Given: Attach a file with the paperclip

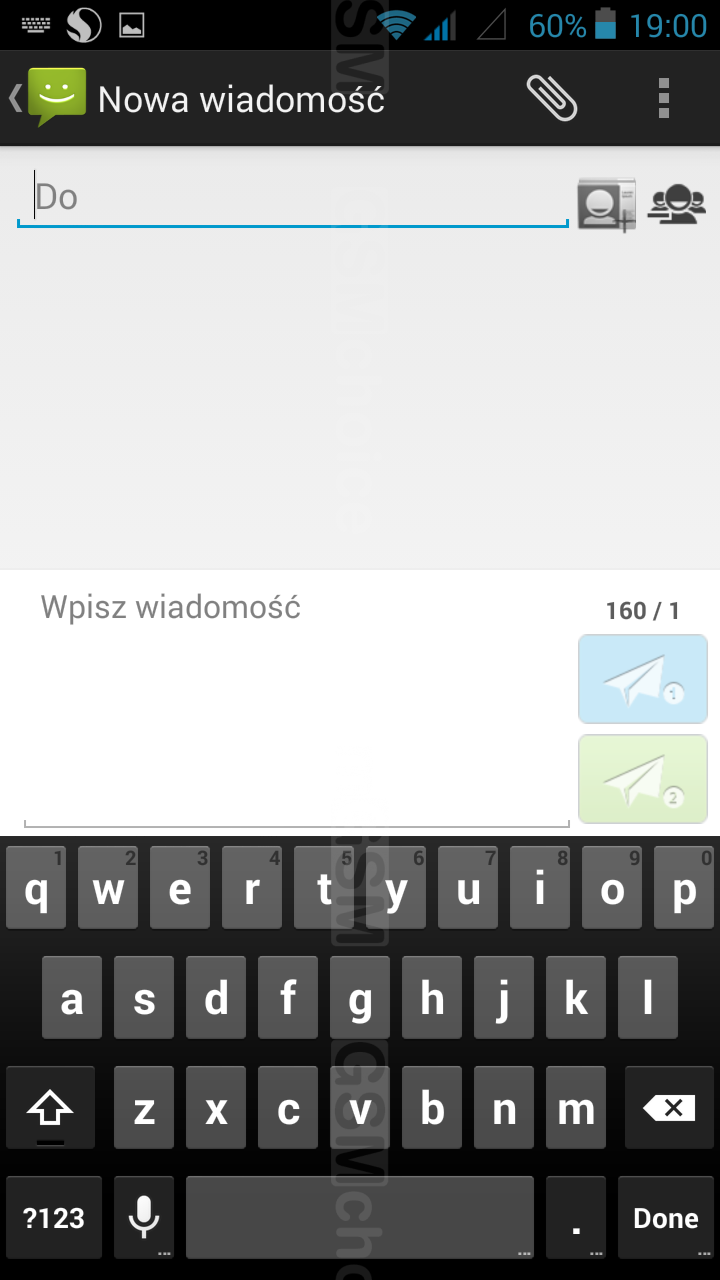Looking at the screenshot, I should [552, 98].
